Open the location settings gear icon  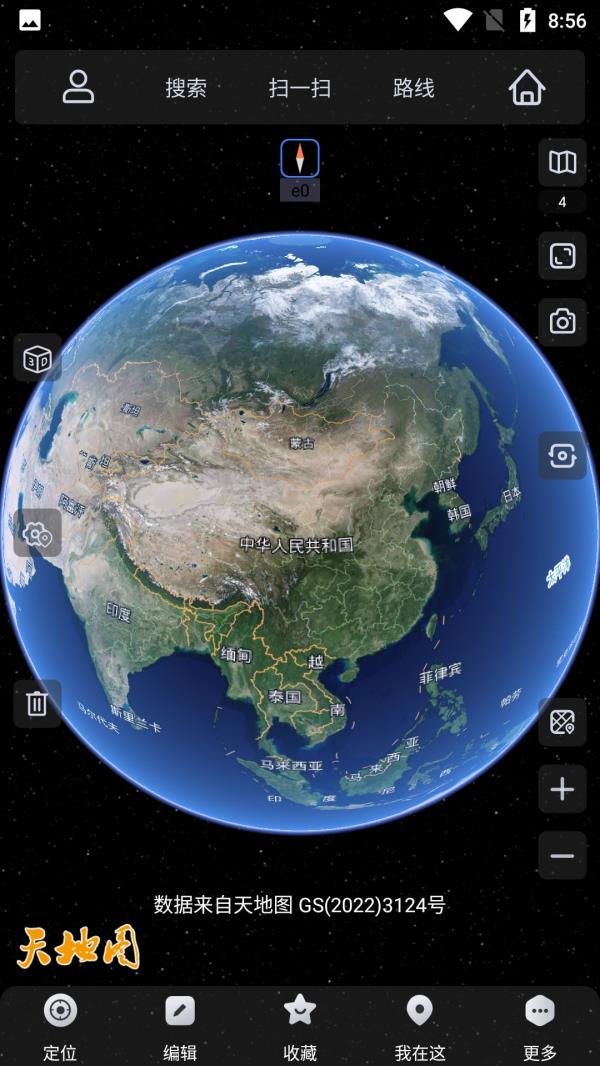(38, 534)
